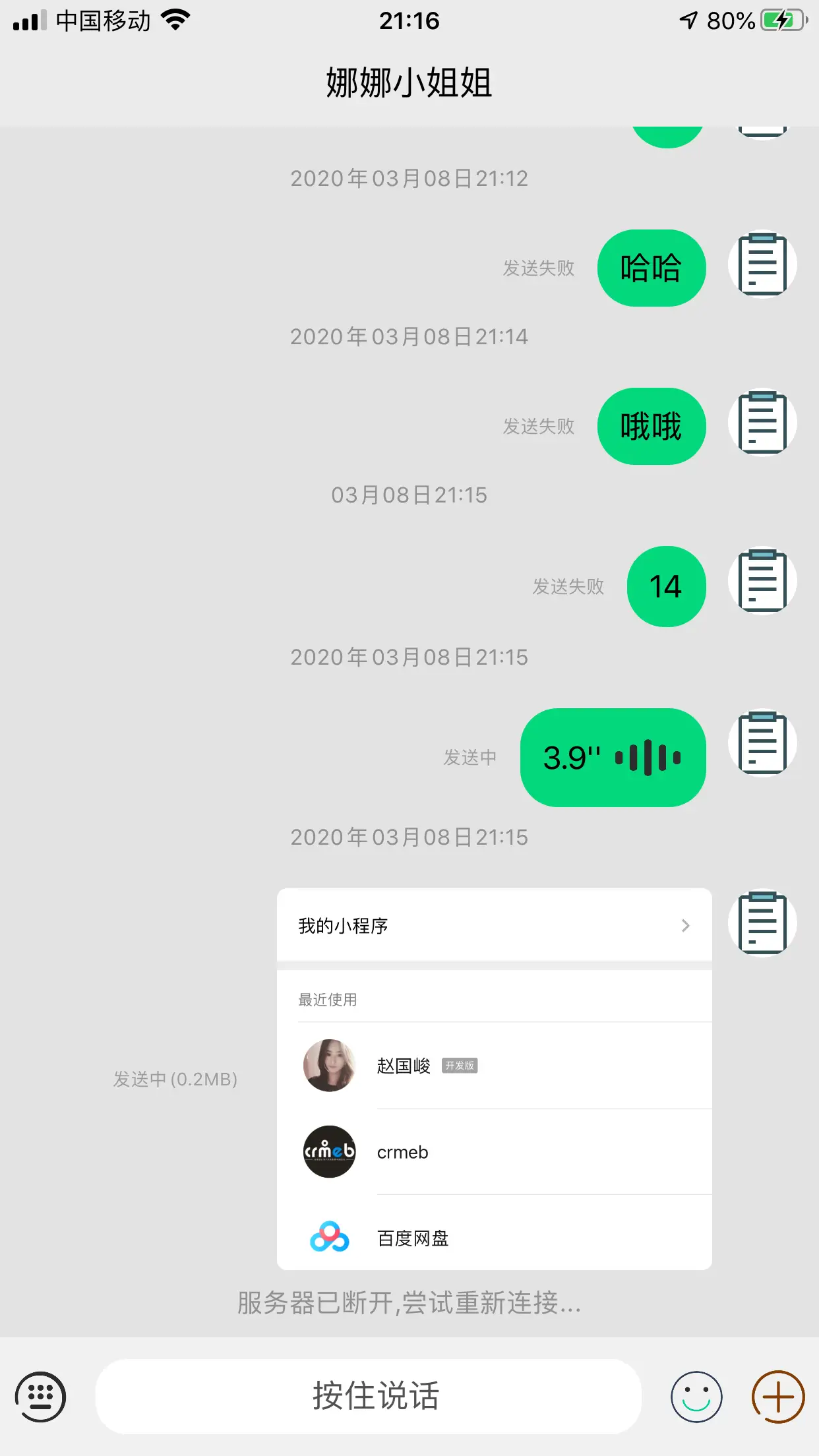Tap the 14 message bubble
The width and height of the screenshot is (819, 1456).
pyautogui.click(x=665, y=586)
